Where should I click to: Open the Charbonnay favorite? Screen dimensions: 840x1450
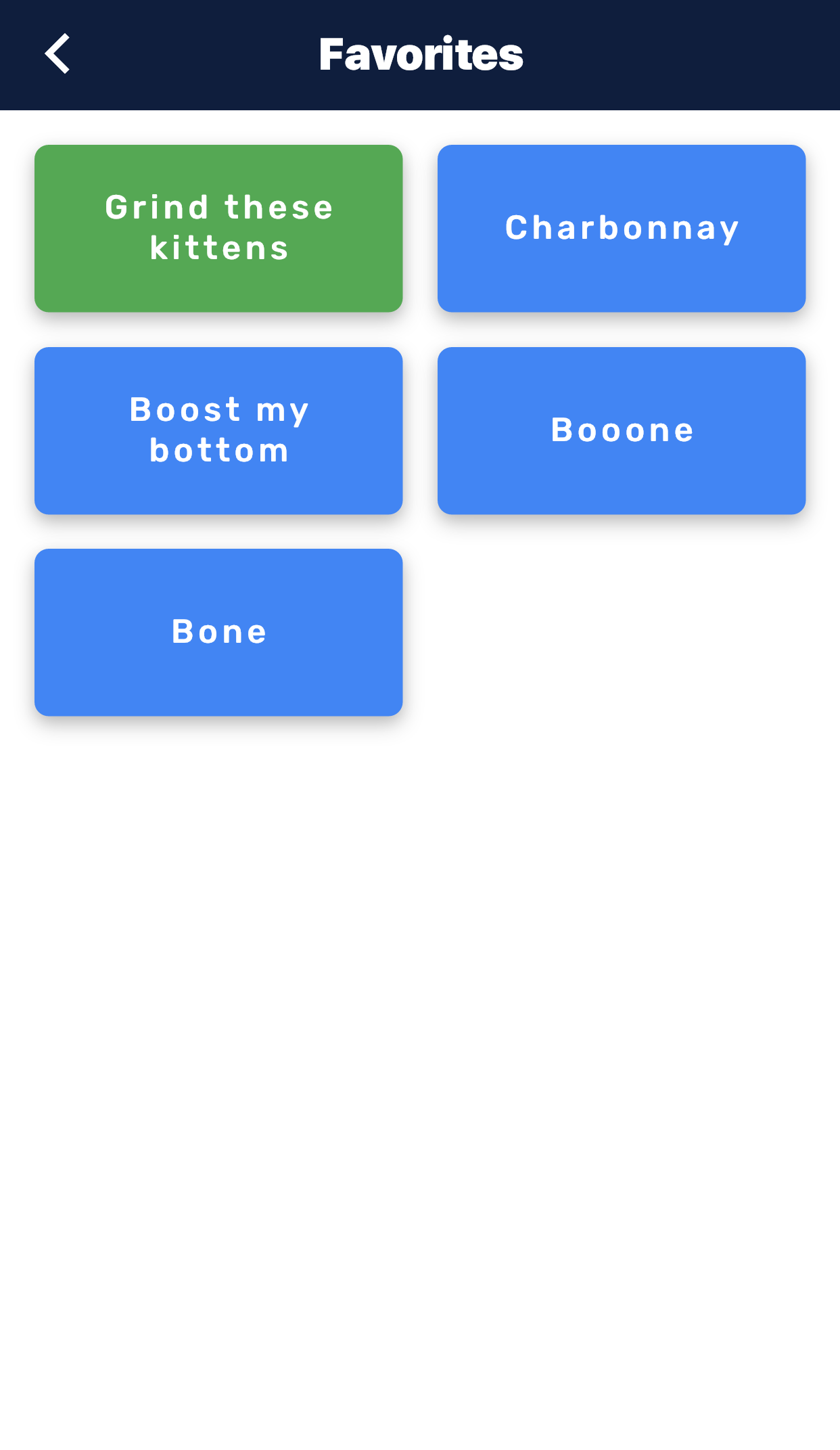(x=621, y=228)
